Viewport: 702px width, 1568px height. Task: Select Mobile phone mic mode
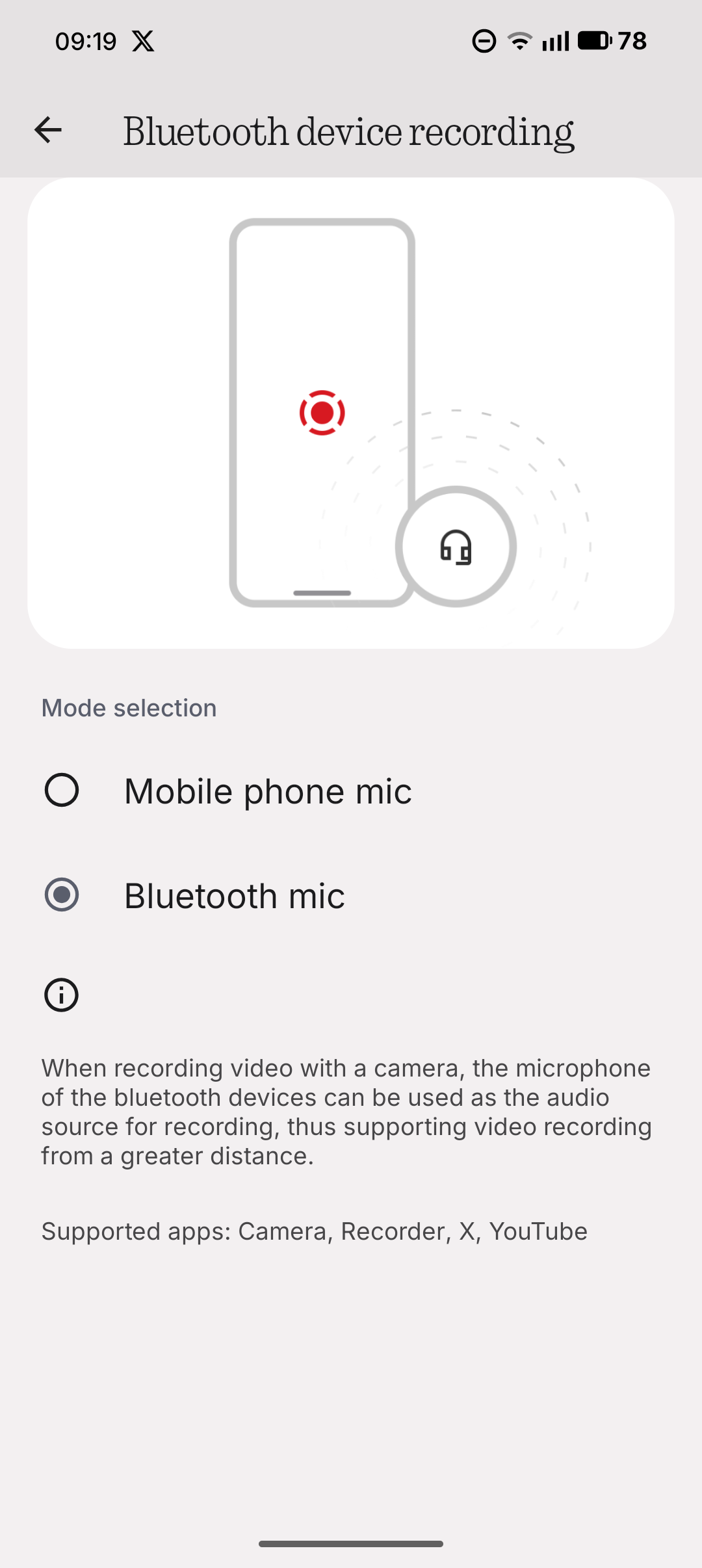pos(62,791)
